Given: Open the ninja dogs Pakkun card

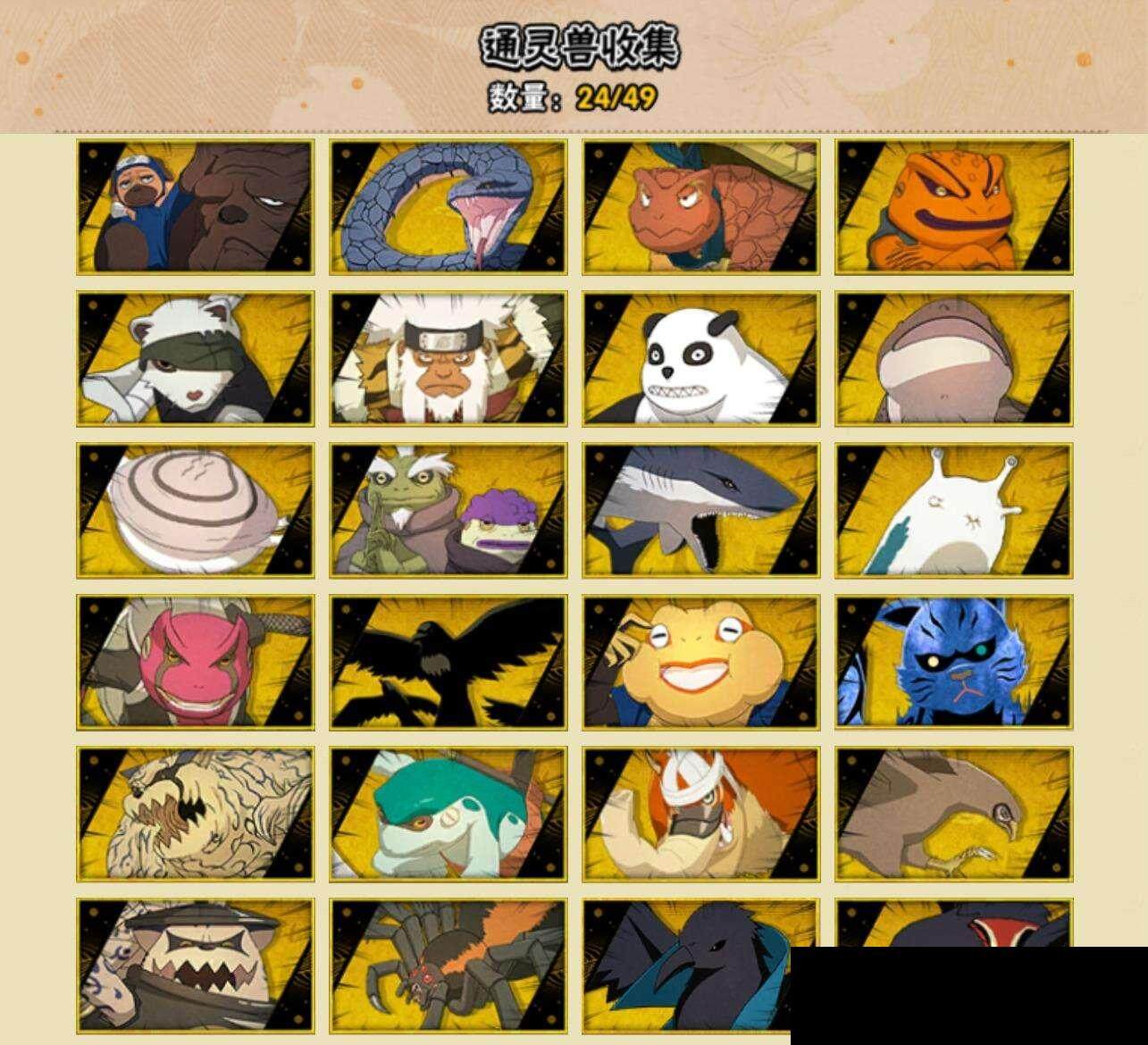Looking at the screenshot, I should (x=195, y=207).
